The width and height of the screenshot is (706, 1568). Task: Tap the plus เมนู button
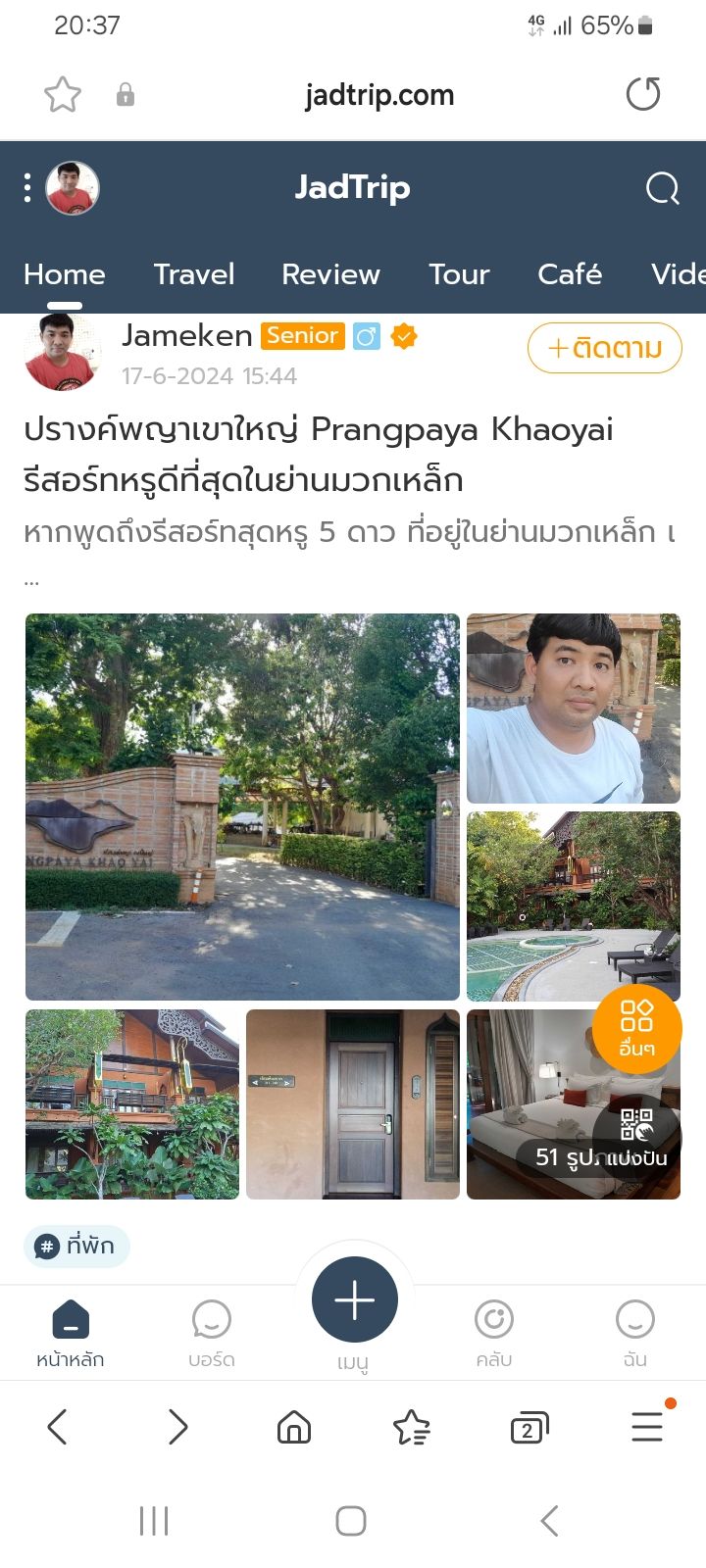354,1300
